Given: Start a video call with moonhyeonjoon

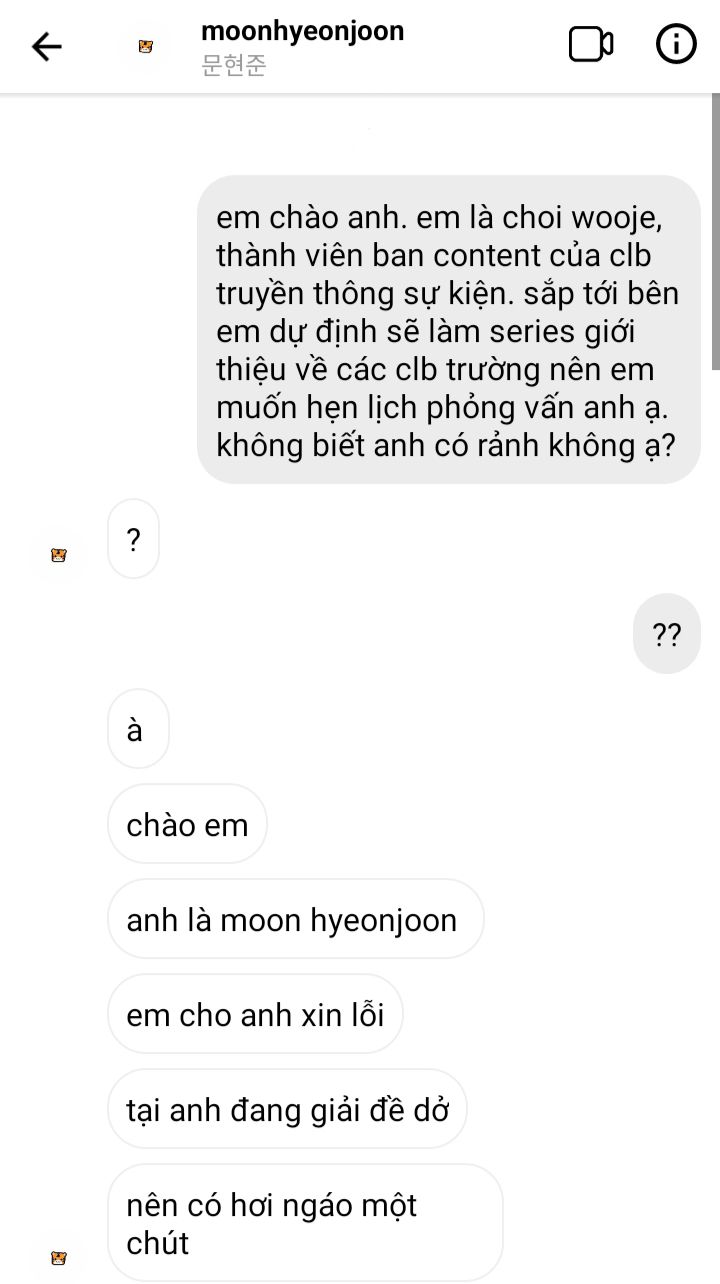Looking at the screenshot, I should pyautogui.click(x=591, y=45).
